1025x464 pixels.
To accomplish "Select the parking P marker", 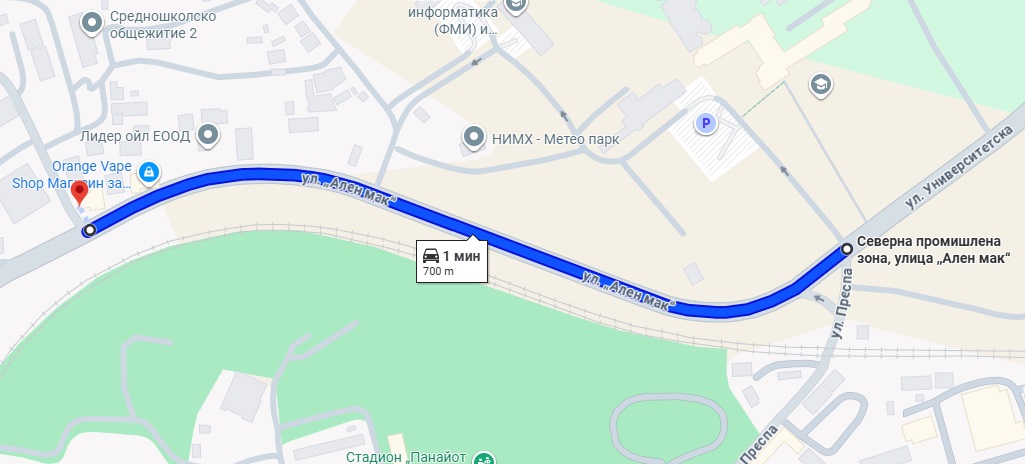I will click(707, 124).
